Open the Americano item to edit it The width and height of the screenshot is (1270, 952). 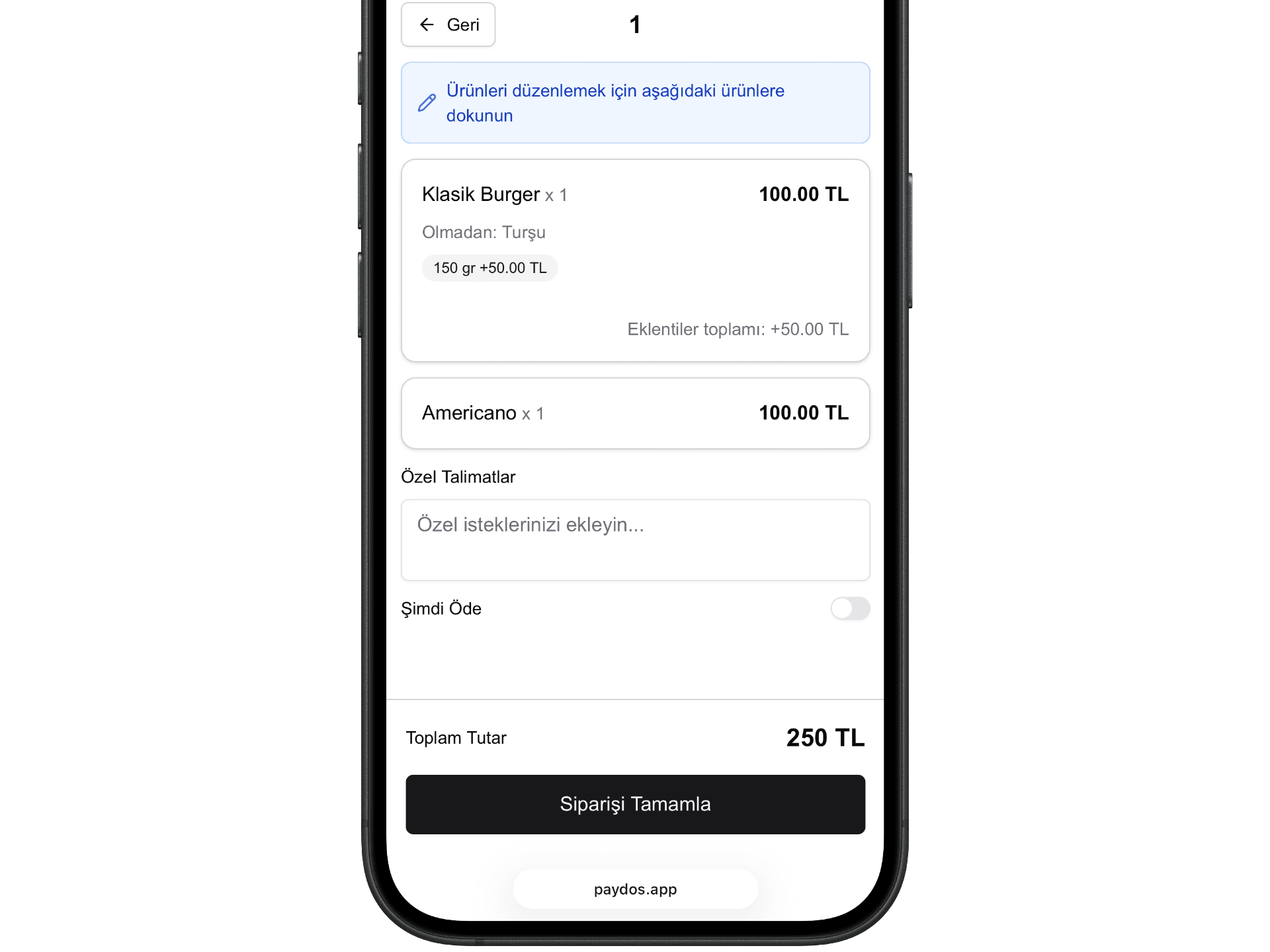click(635, 413)
